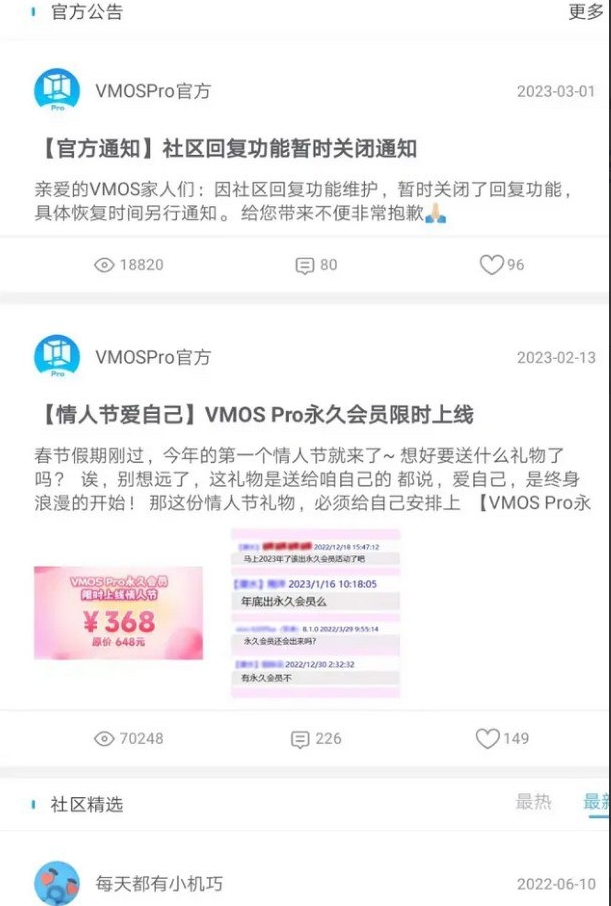Open VMOSPro官方 profile on the 2023-03-01 post
The image size is (611, 906).
click(57, 91)
